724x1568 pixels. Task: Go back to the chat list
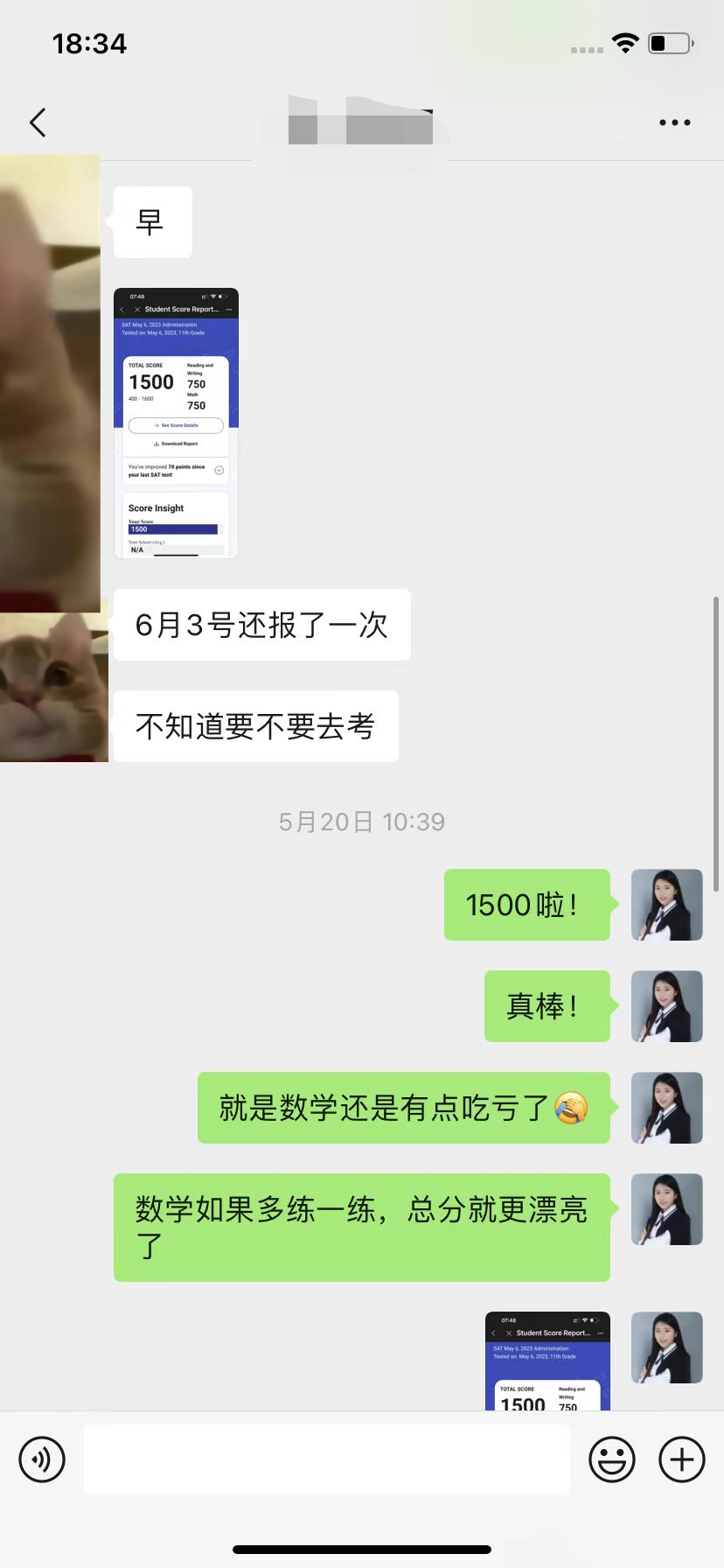coord(38,122)
